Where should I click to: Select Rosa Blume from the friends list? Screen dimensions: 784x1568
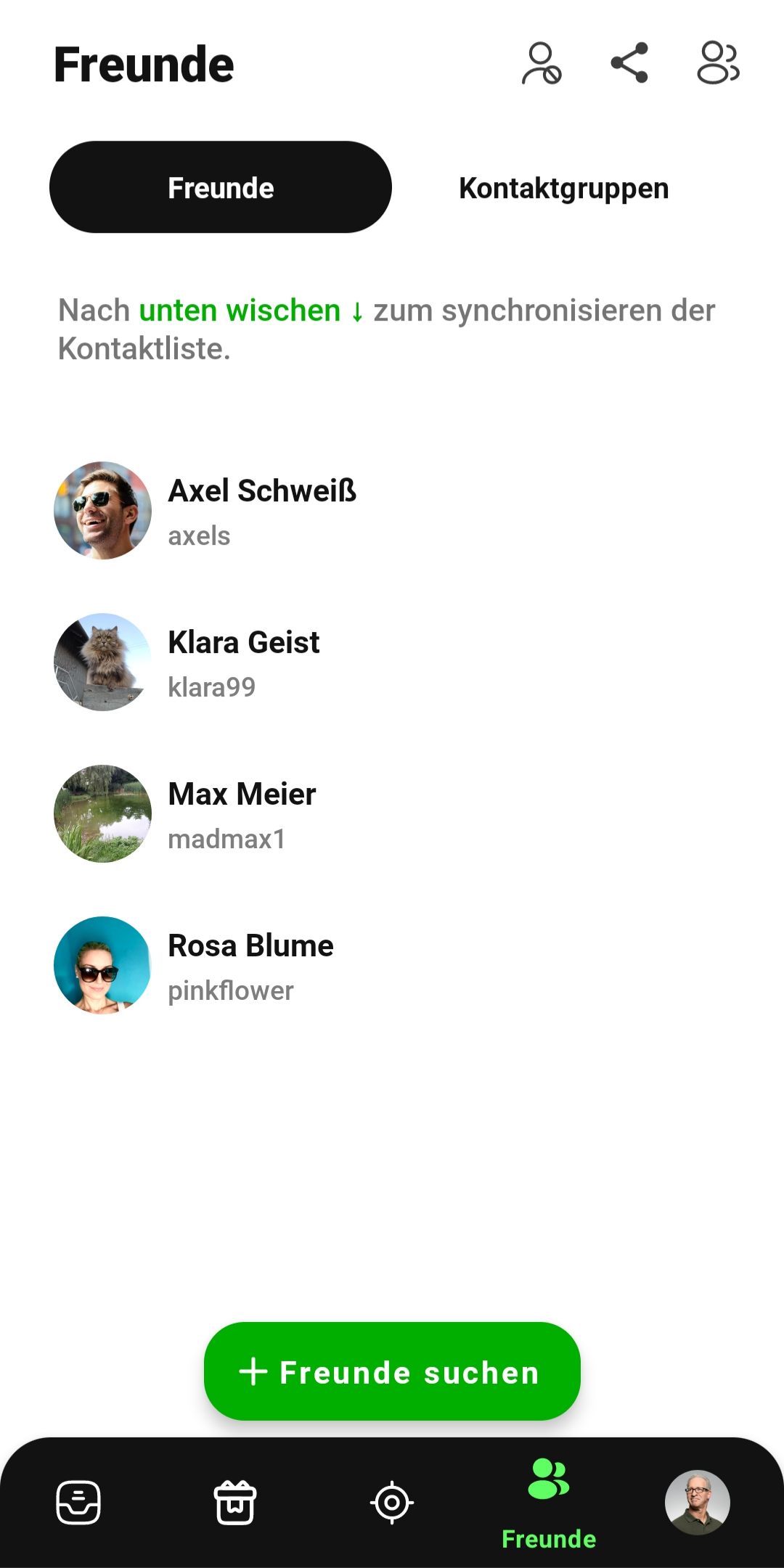point(250,966)
